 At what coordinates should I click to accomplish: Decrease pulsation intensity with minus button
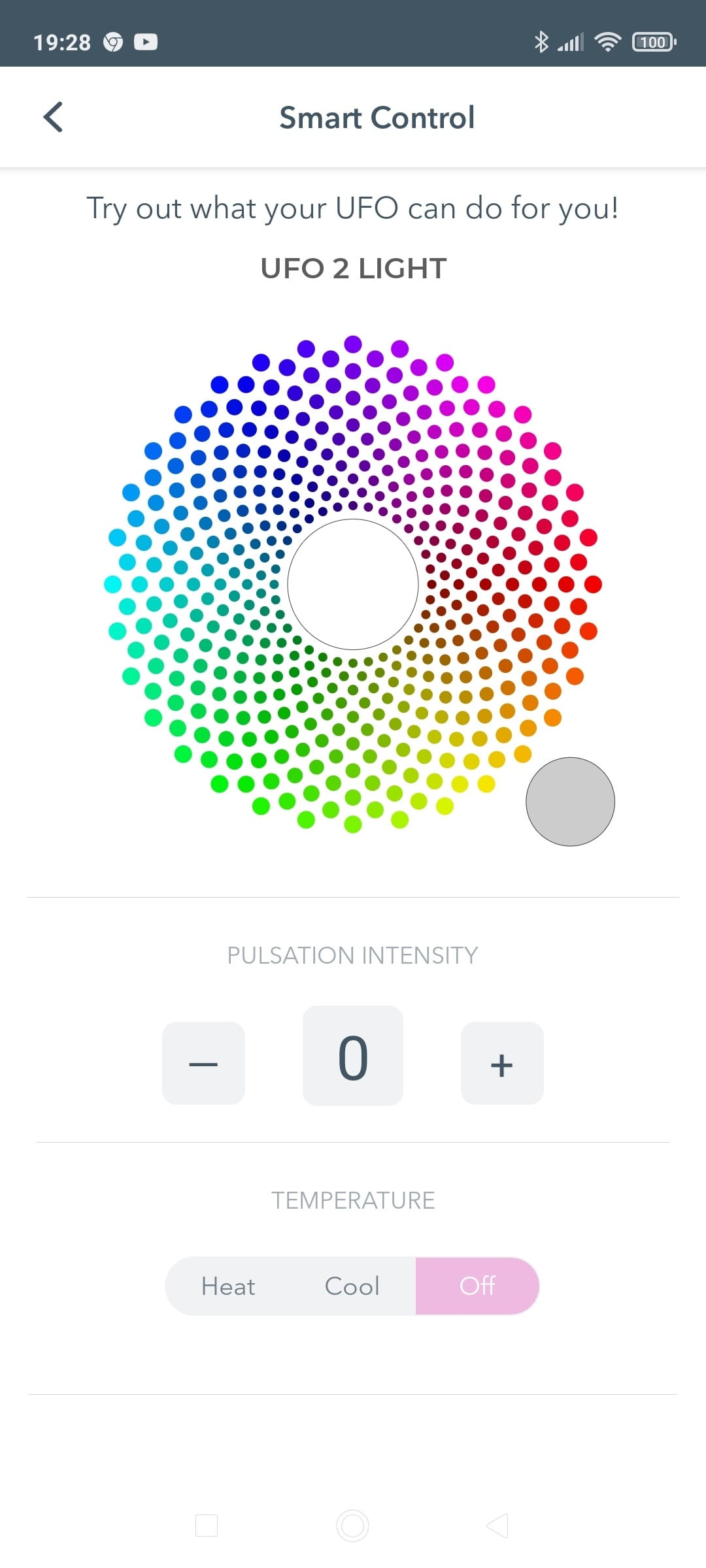pyautogui.click(x=203, y=1063)
